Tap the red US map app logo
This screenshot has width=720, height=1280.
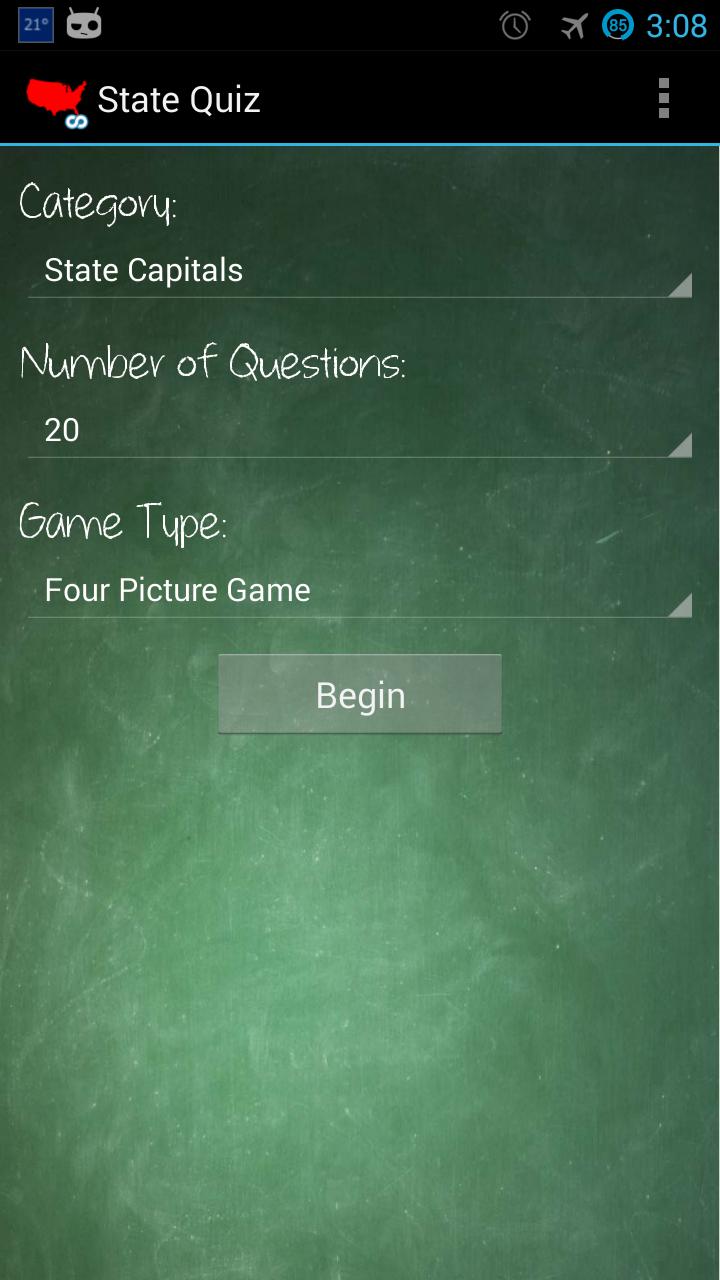(52, 97)
